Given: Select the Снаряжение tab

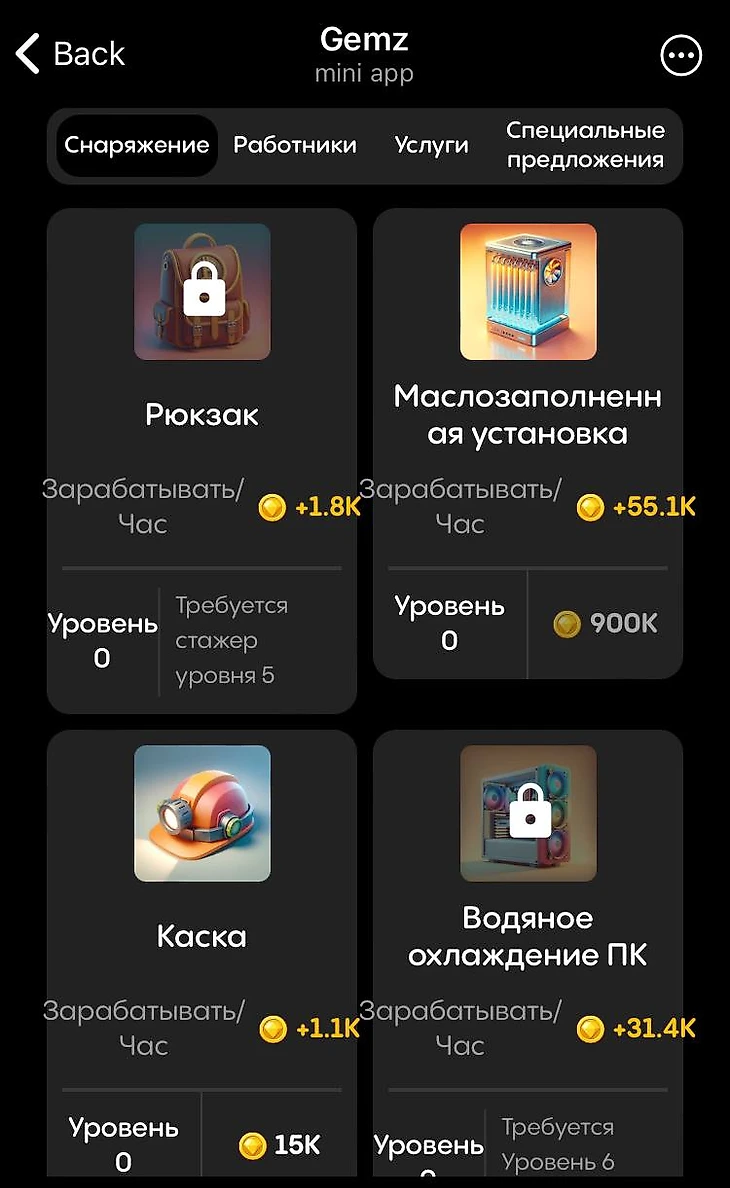Looking at the screenshot, I should [x=137, y=146].
